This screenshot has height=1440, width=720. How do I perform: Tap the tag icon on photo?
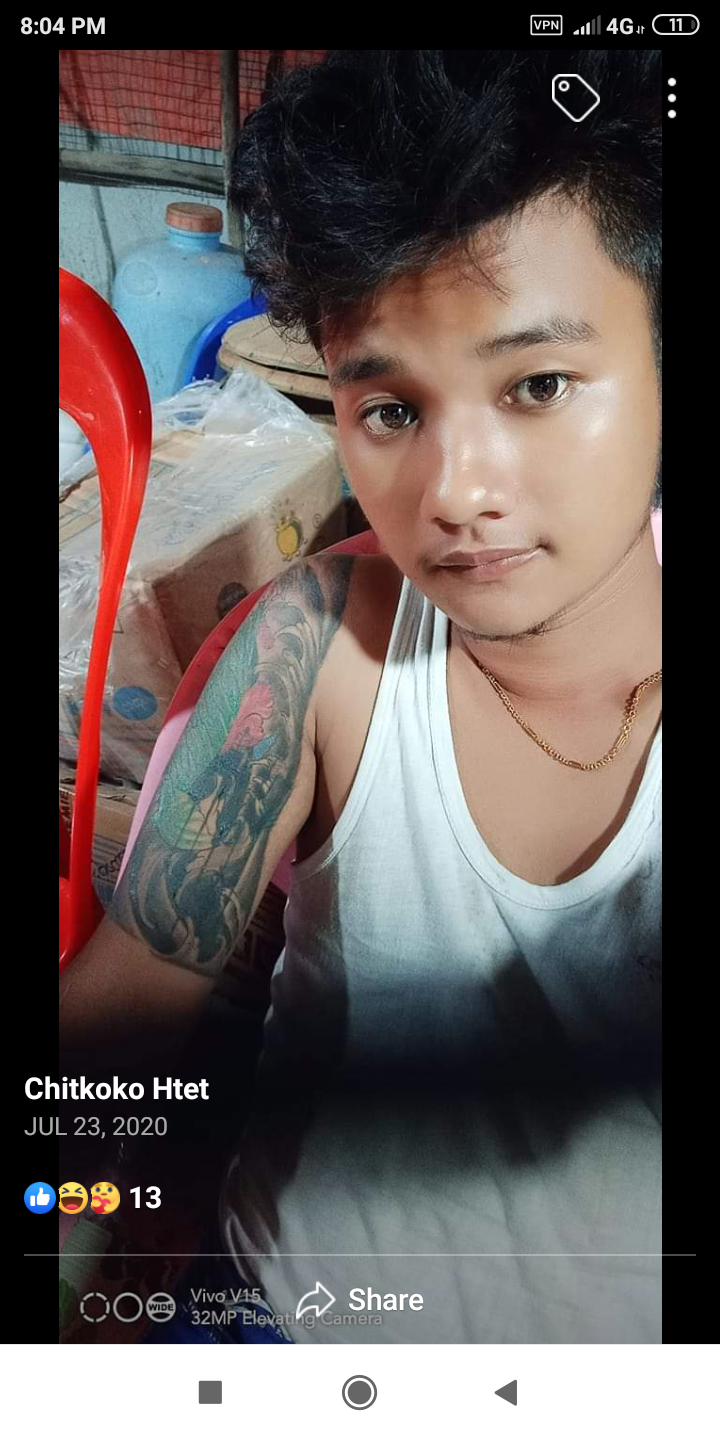[575, 98]
